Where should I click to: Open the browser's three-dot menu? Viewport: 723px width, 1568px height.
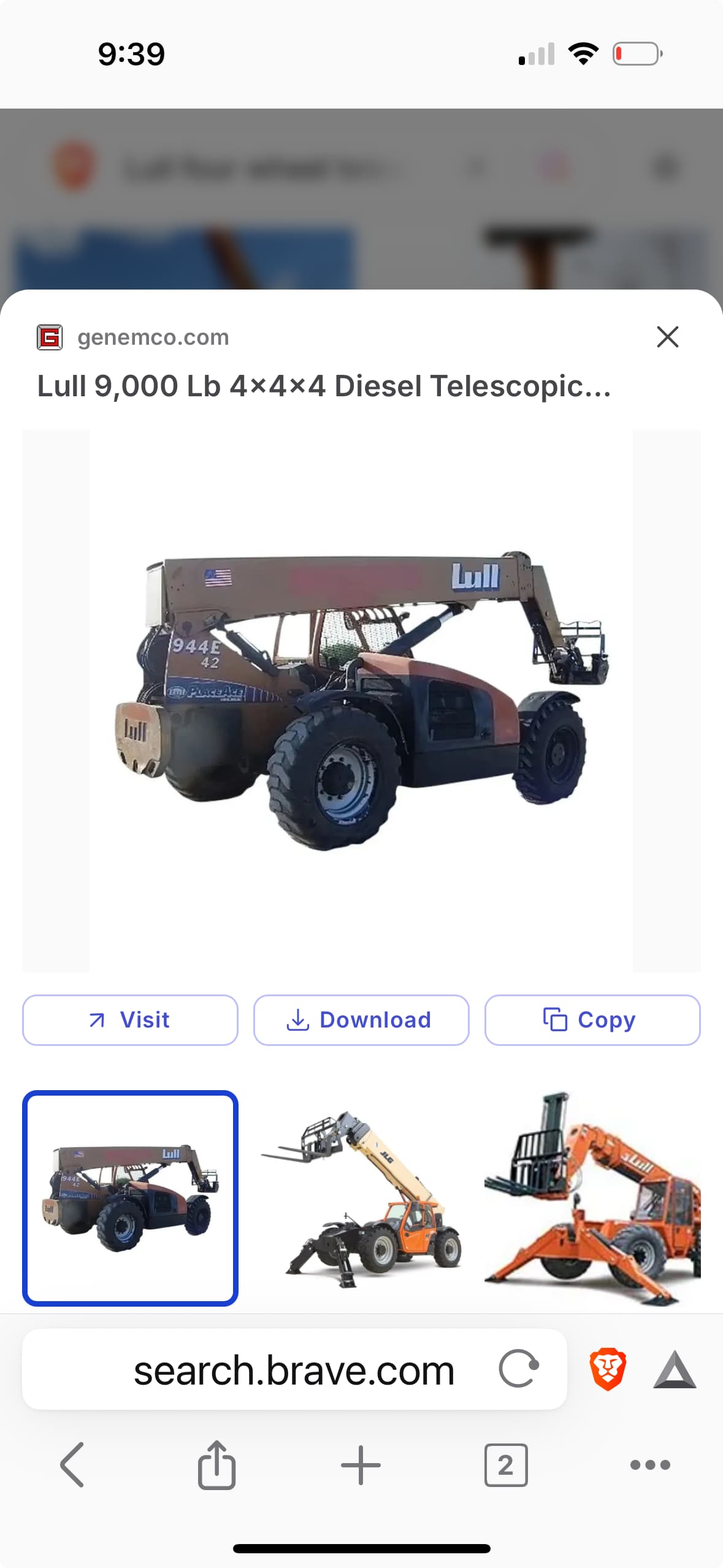pos(650,1465)
